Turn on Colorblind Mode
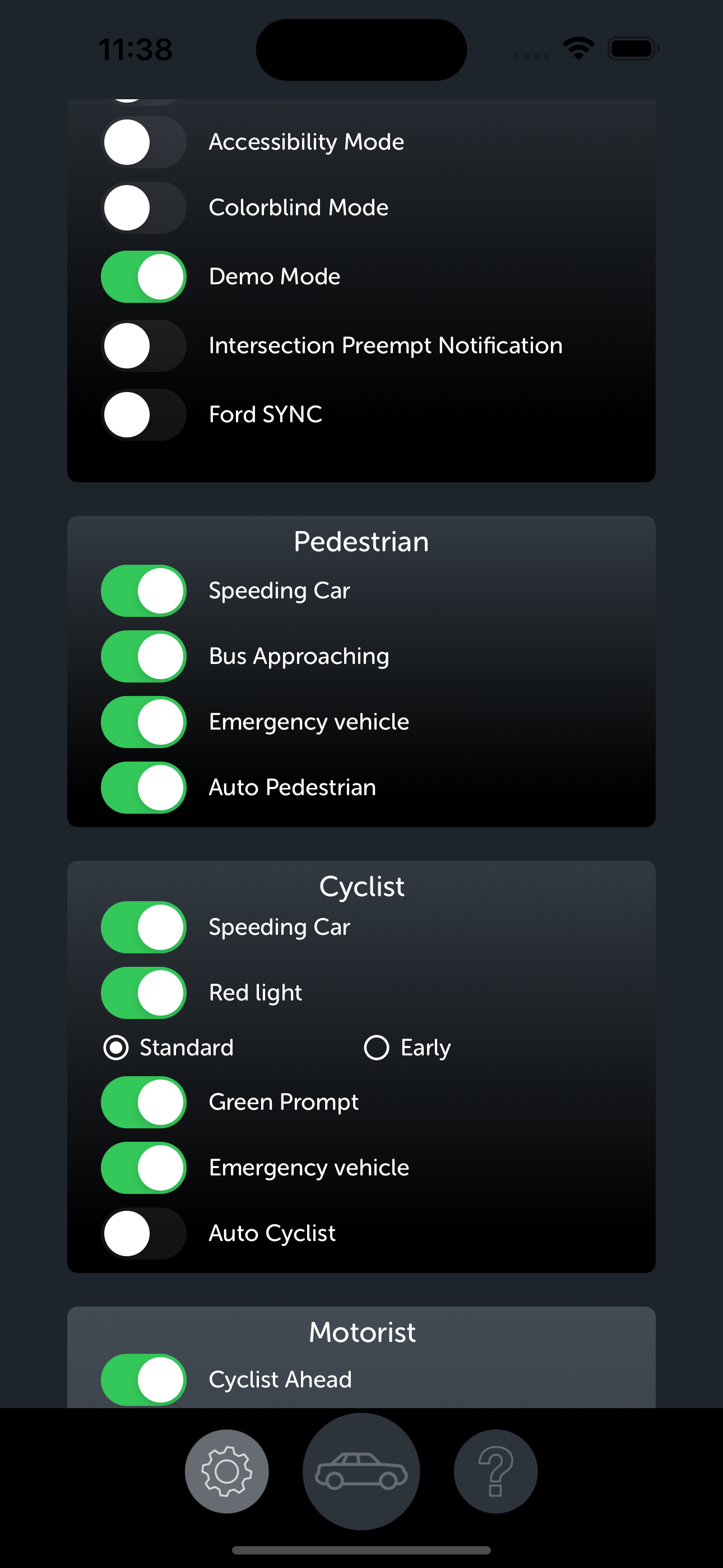This screenshot has height=1568, width=723. point(142,207)
